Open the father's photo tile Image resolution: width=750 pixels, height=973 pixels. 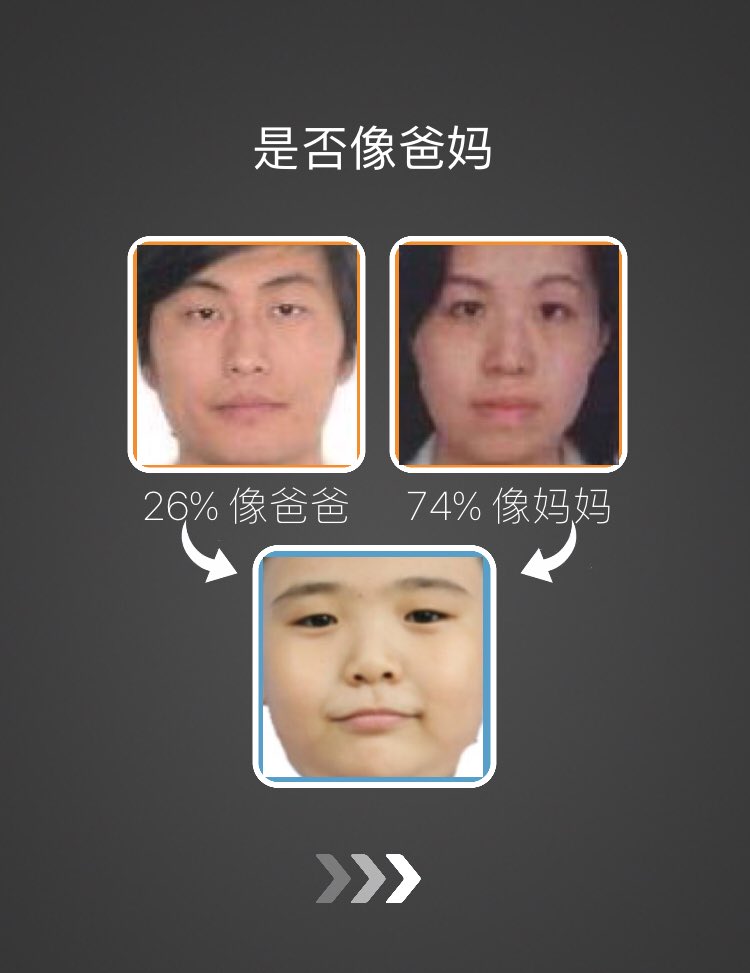click(246, 354)
